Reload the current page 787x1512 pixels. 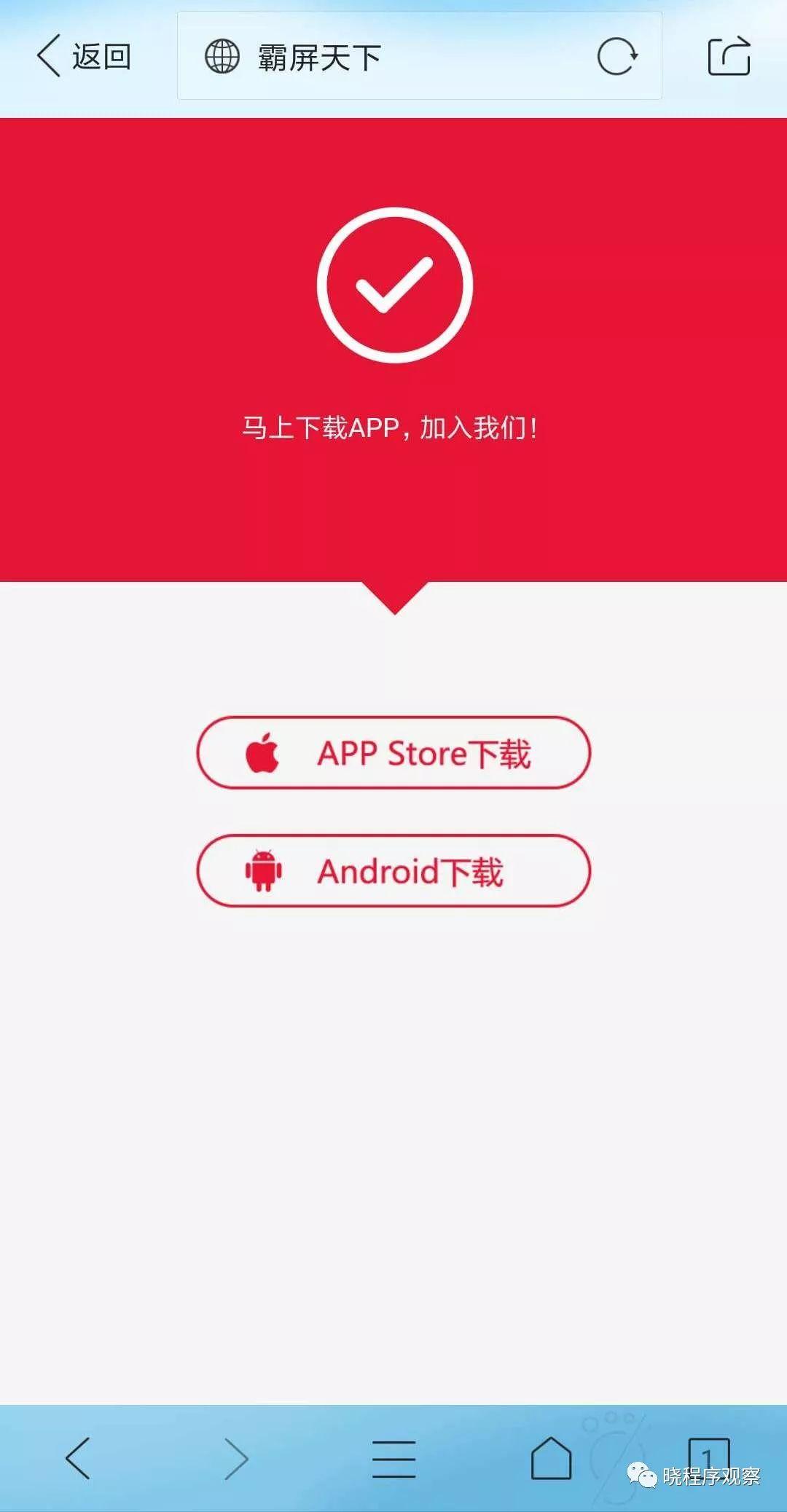point(616,57)
